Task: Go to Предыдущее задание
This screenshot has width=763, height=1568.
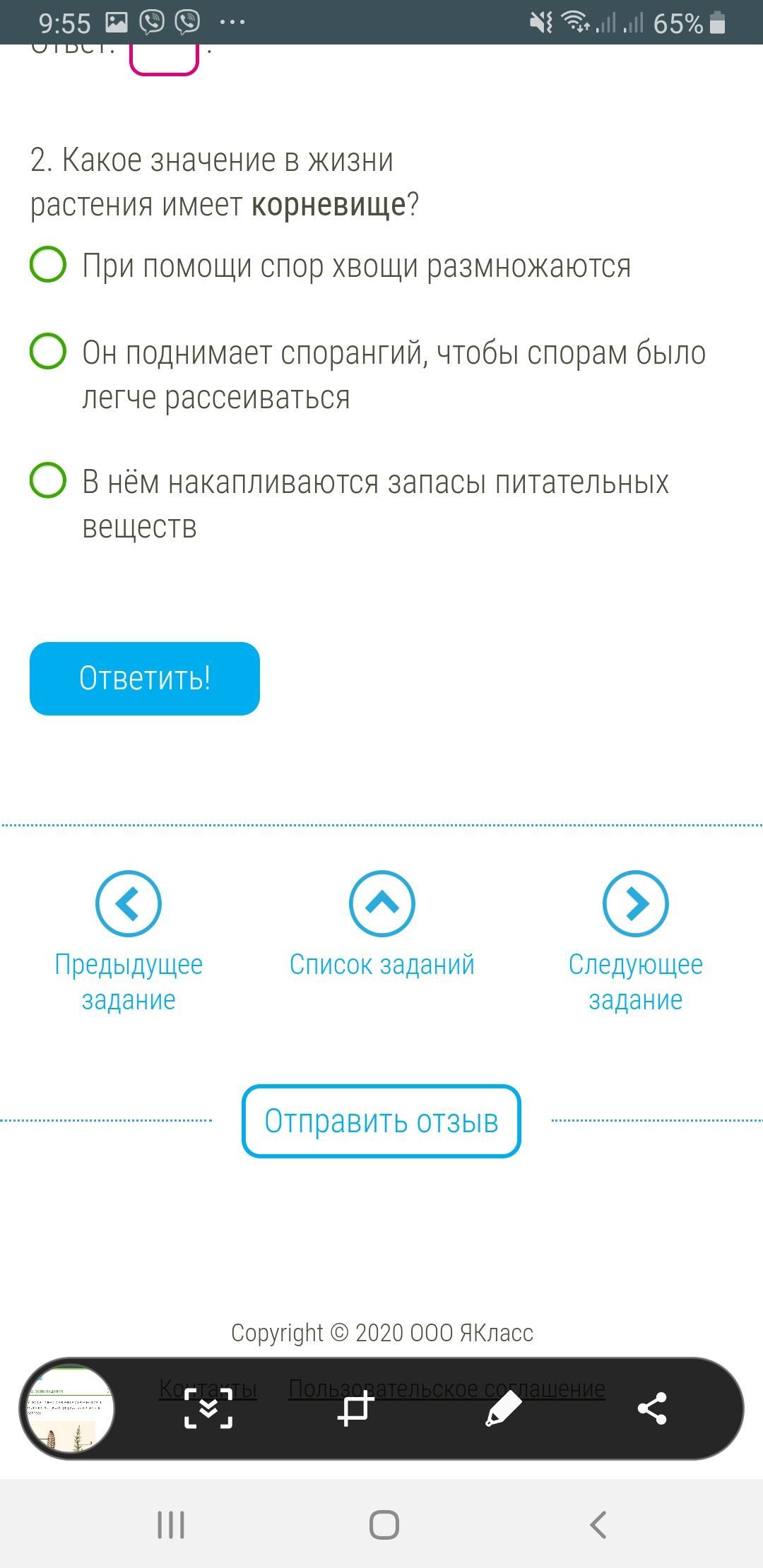Action: pos(129,942)
